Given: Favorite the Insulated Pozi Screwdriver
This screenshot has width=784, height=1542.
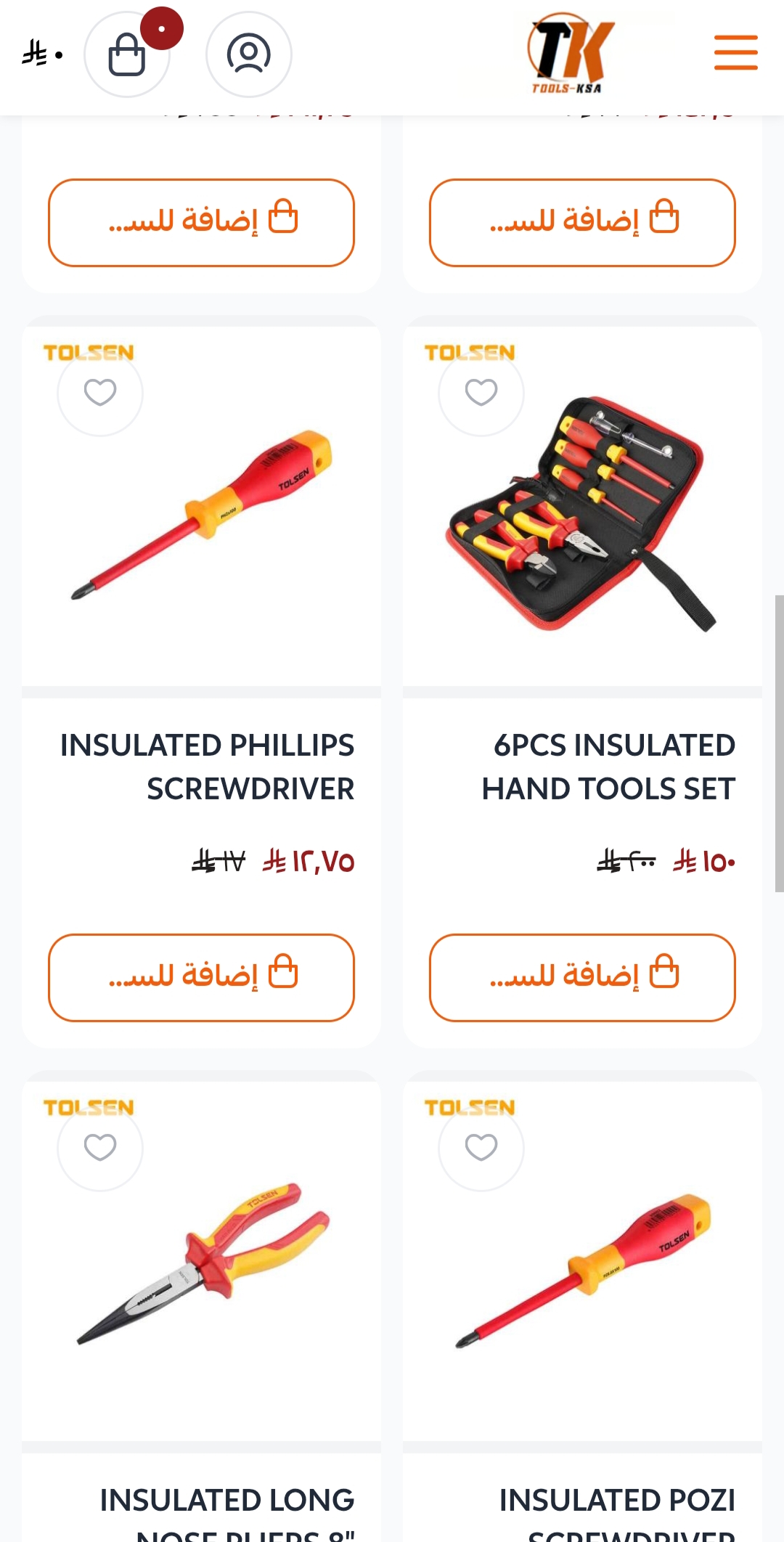Looking at the screenshot, I should [x=481, y=1148].
